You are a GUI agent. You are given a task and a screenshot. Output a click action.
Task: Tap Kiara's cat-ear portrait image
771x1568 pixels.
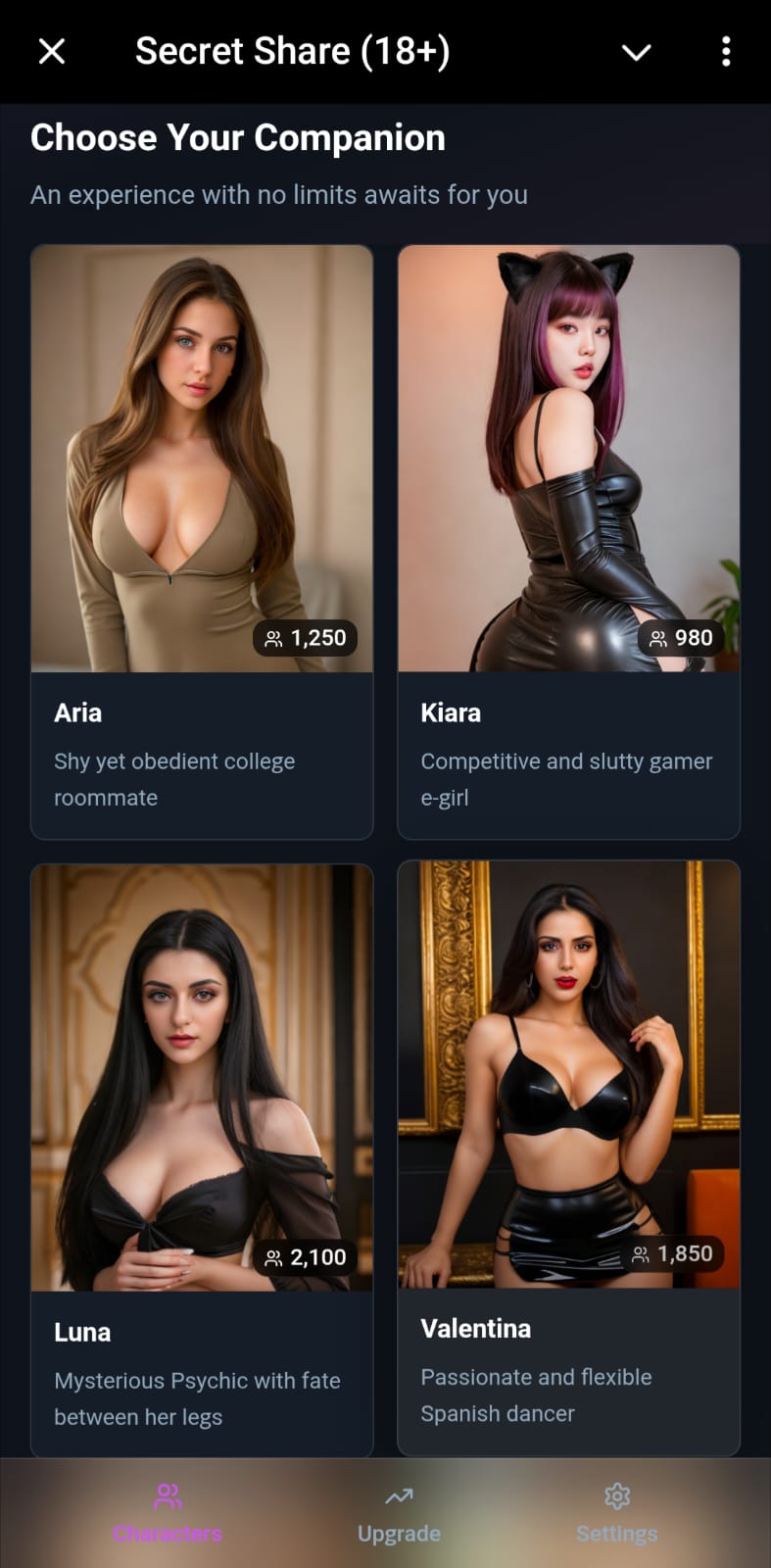click(568, 456)
